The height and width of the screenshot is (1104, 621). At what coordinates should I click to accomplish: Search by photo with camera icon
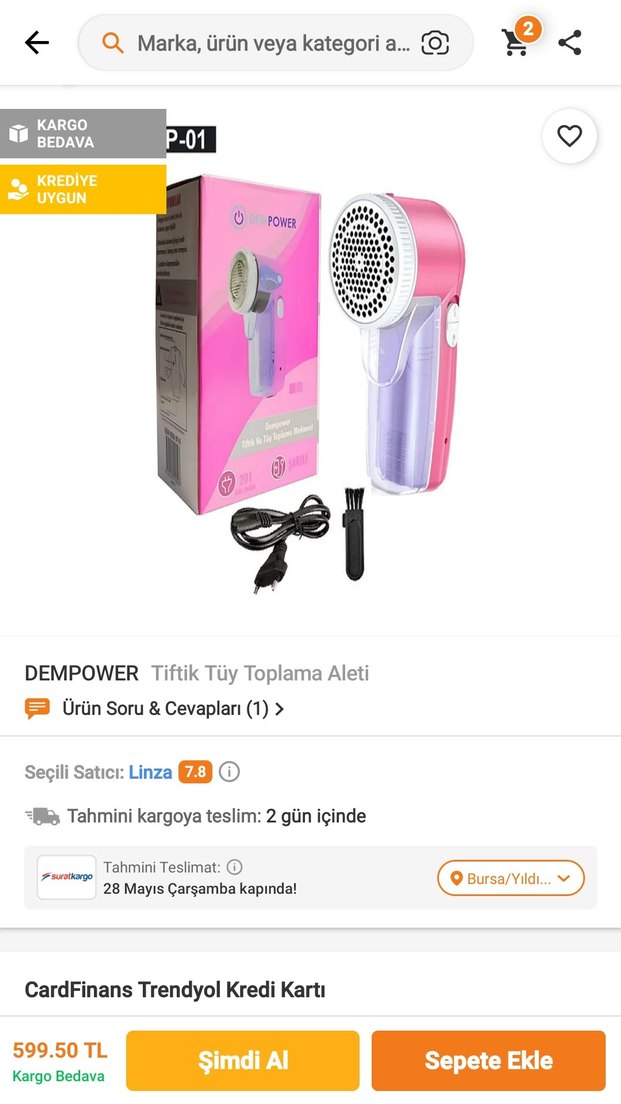coord(435,43)
